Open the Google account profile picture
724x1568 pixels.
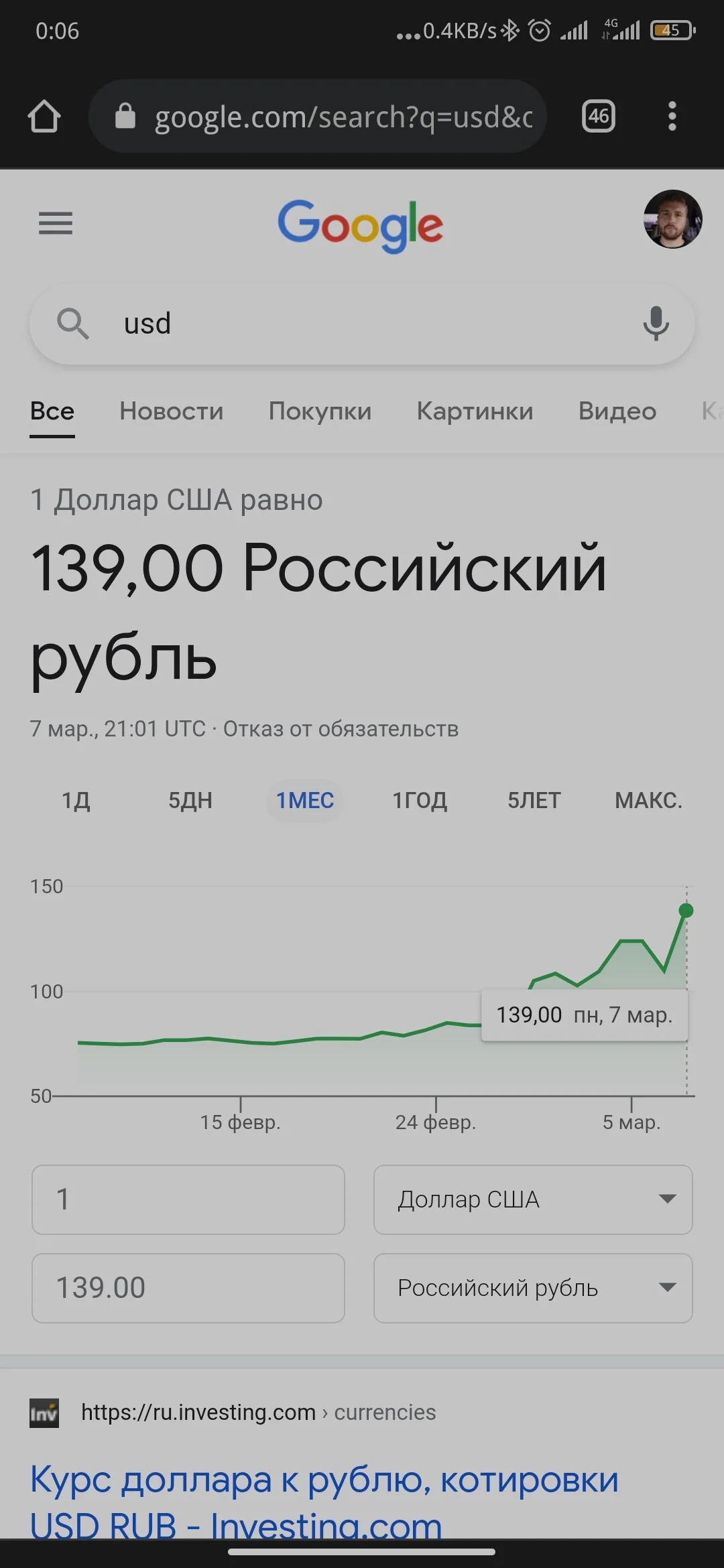coord(672,219)
